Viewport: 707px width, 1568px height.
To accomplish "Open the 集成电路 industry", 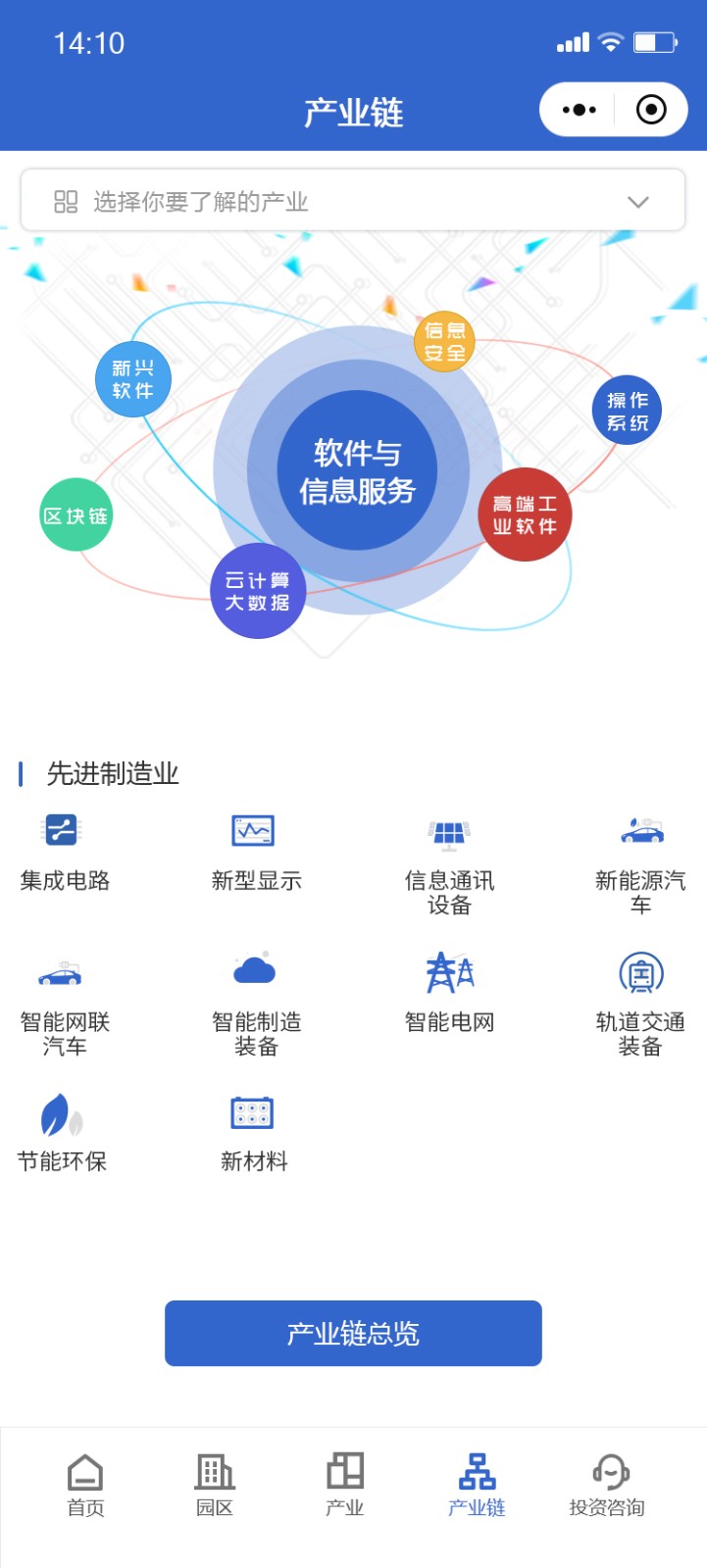I will point(64,852).
